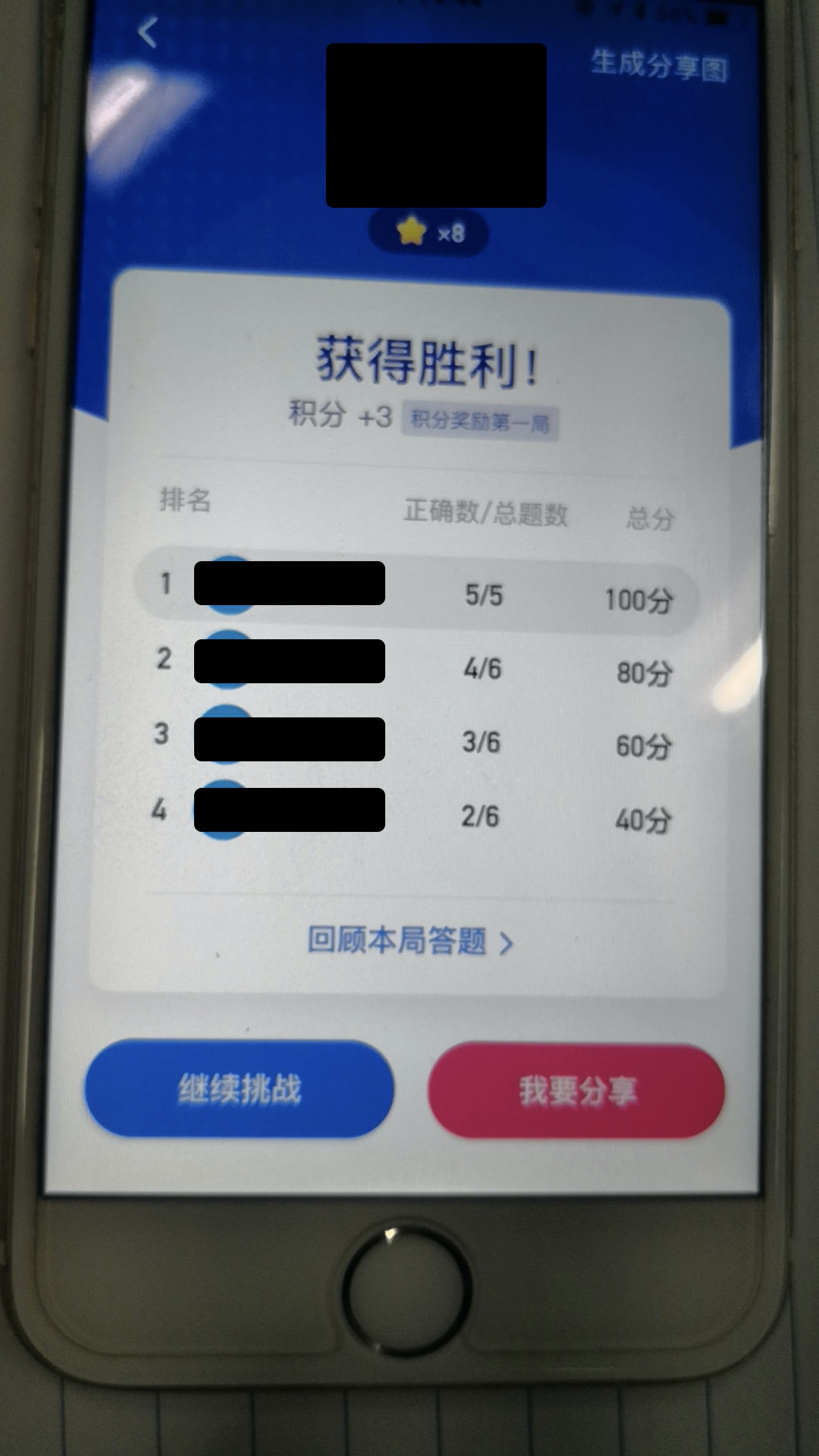Open 回顾本局答题 review link

[x=409, y=941]
